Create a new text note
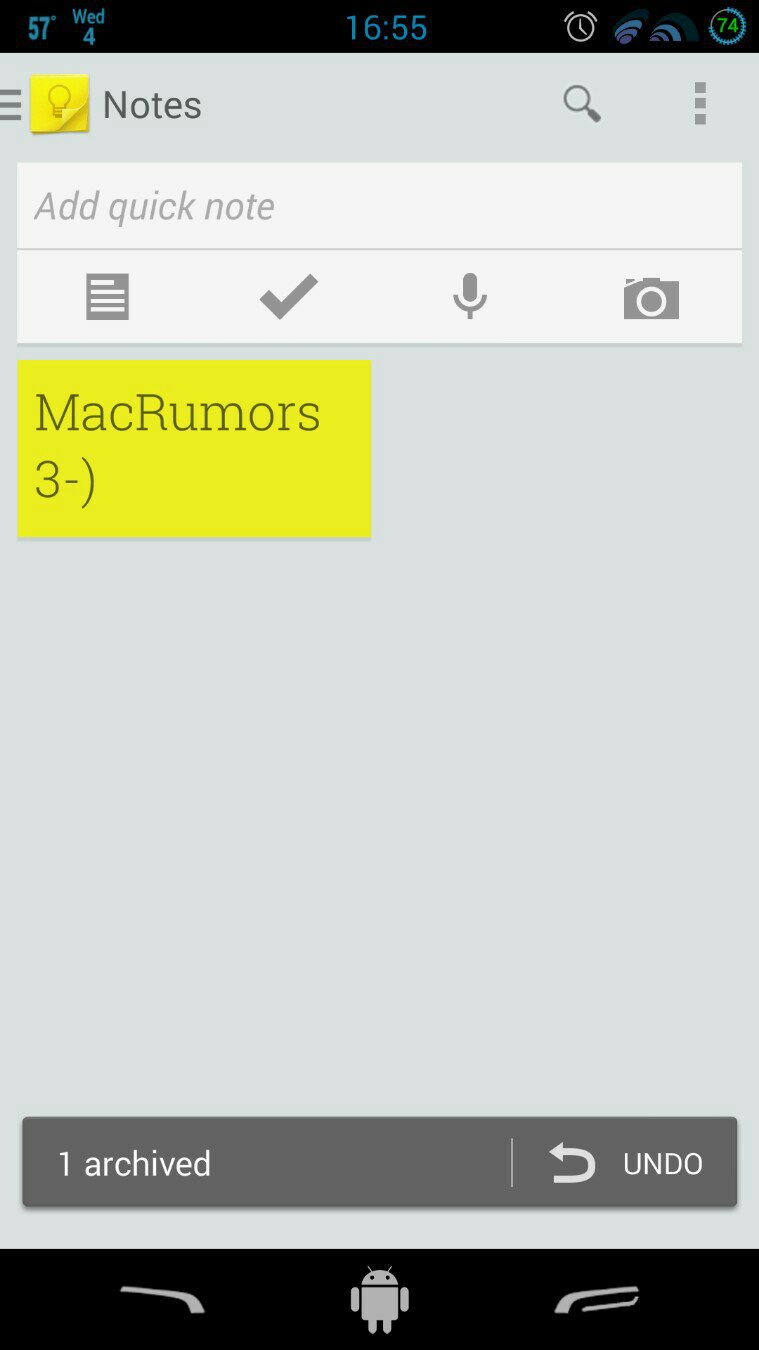This screenshot has width=759, height=1350. pyautogui.click(x=107, y=297)
